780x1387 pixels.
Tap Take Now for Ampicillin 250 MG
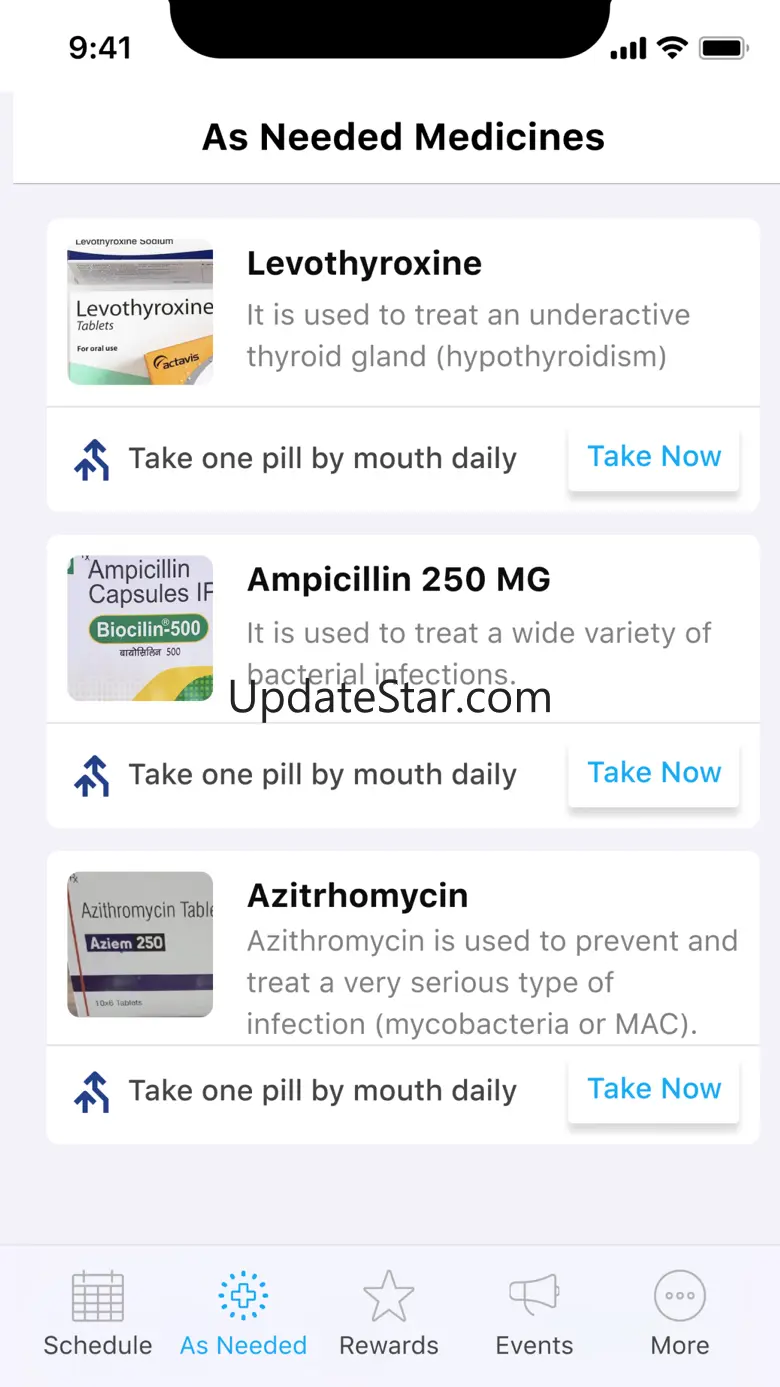click(654, 773)
